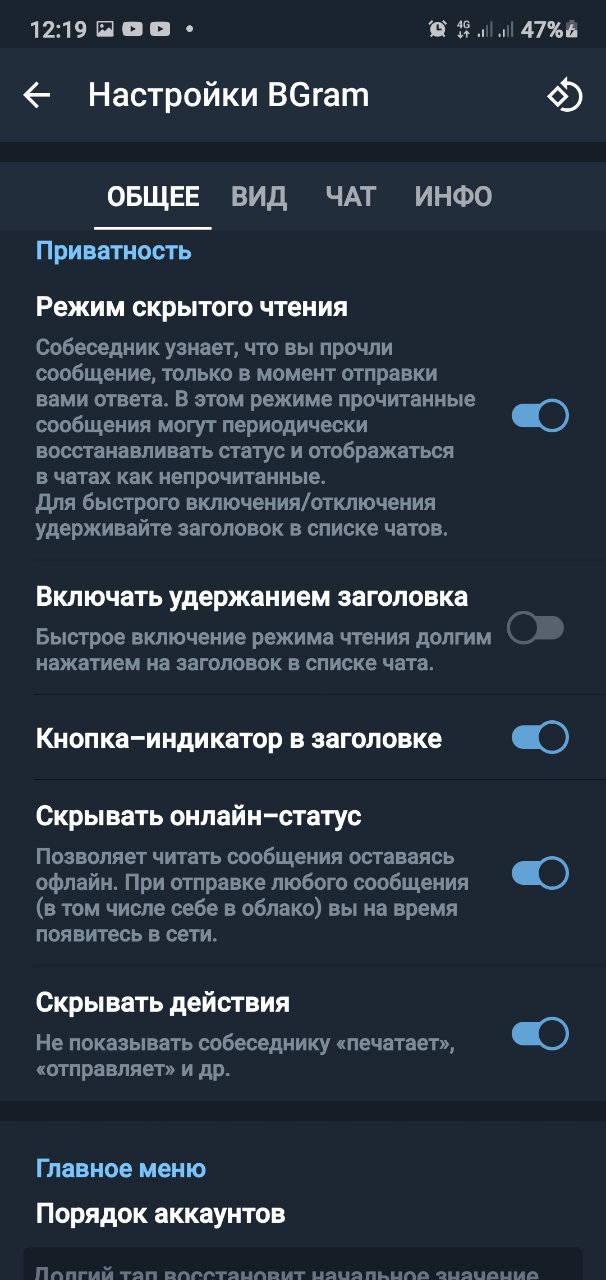
Task: Go back from BGram settings
Action: tap(37, 95)
